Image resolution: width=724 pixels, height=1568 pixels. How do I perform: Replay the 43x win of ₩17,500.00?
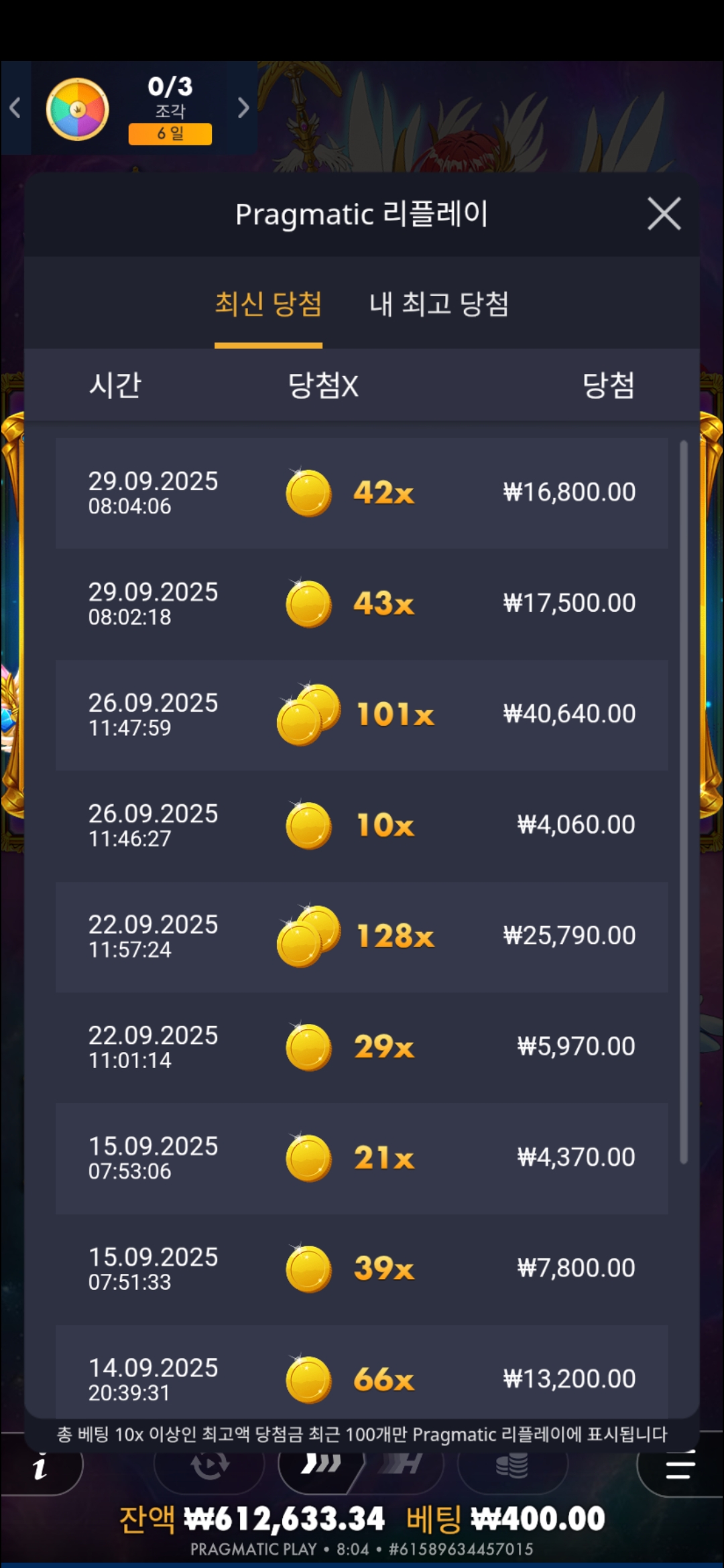tap(362, 604)
